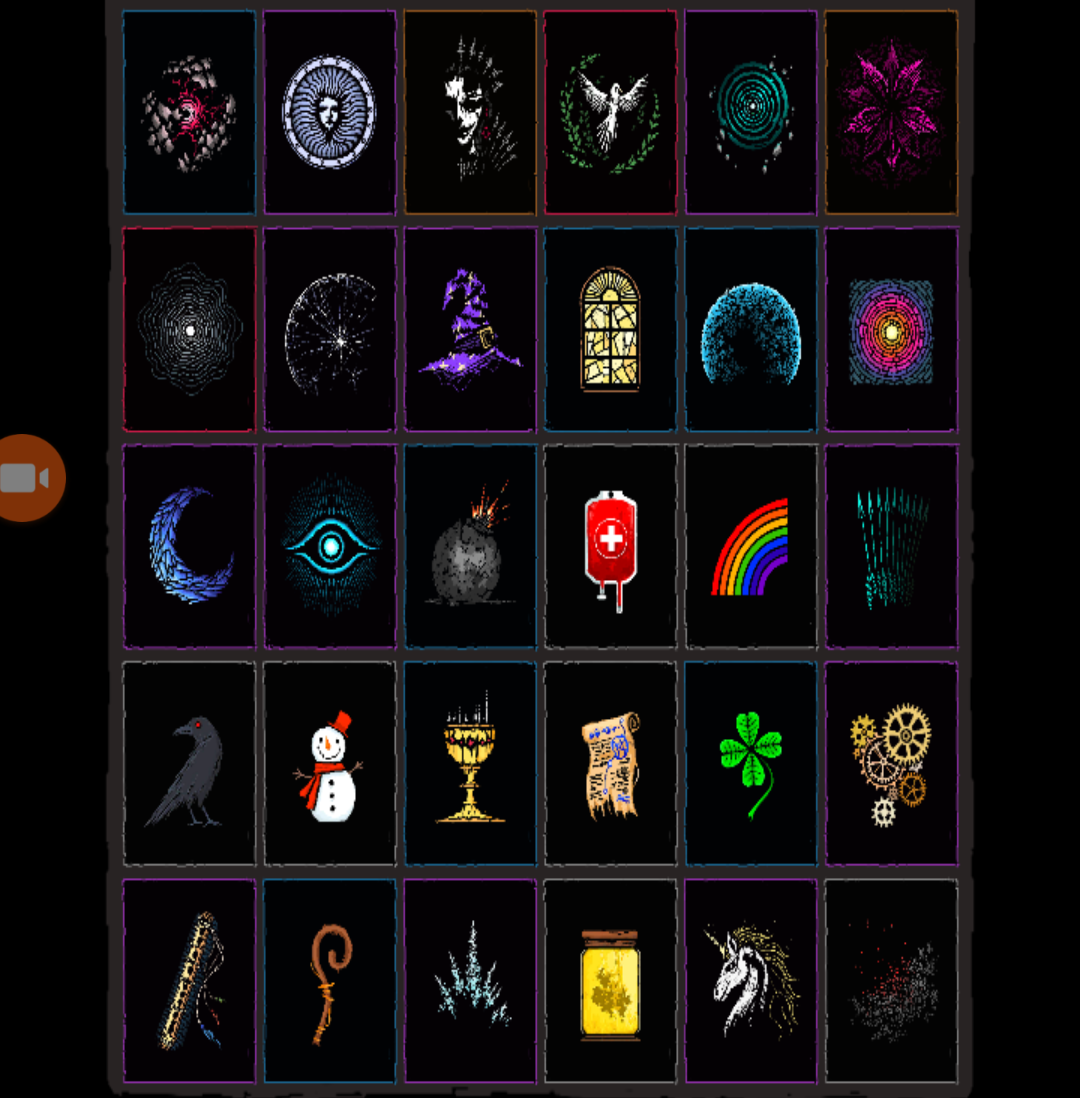The width and height of the screenshot is (1080, 1098).
Task: Open the parchment scroll card
Action: pos(610,763)
